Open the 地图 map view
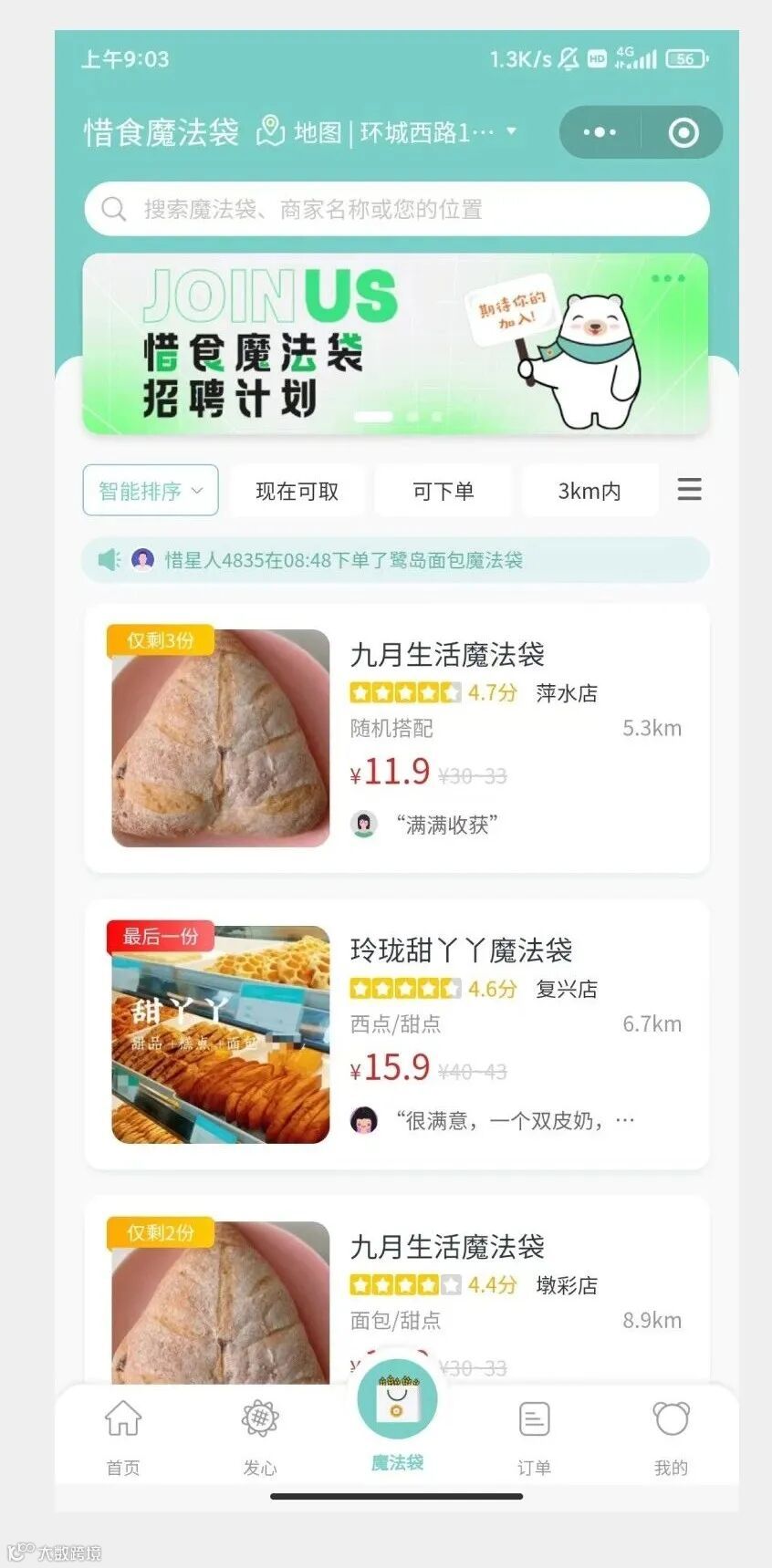Image resolution: width=772 pixels, height=1568 pixels. click(x=300, y=132)
